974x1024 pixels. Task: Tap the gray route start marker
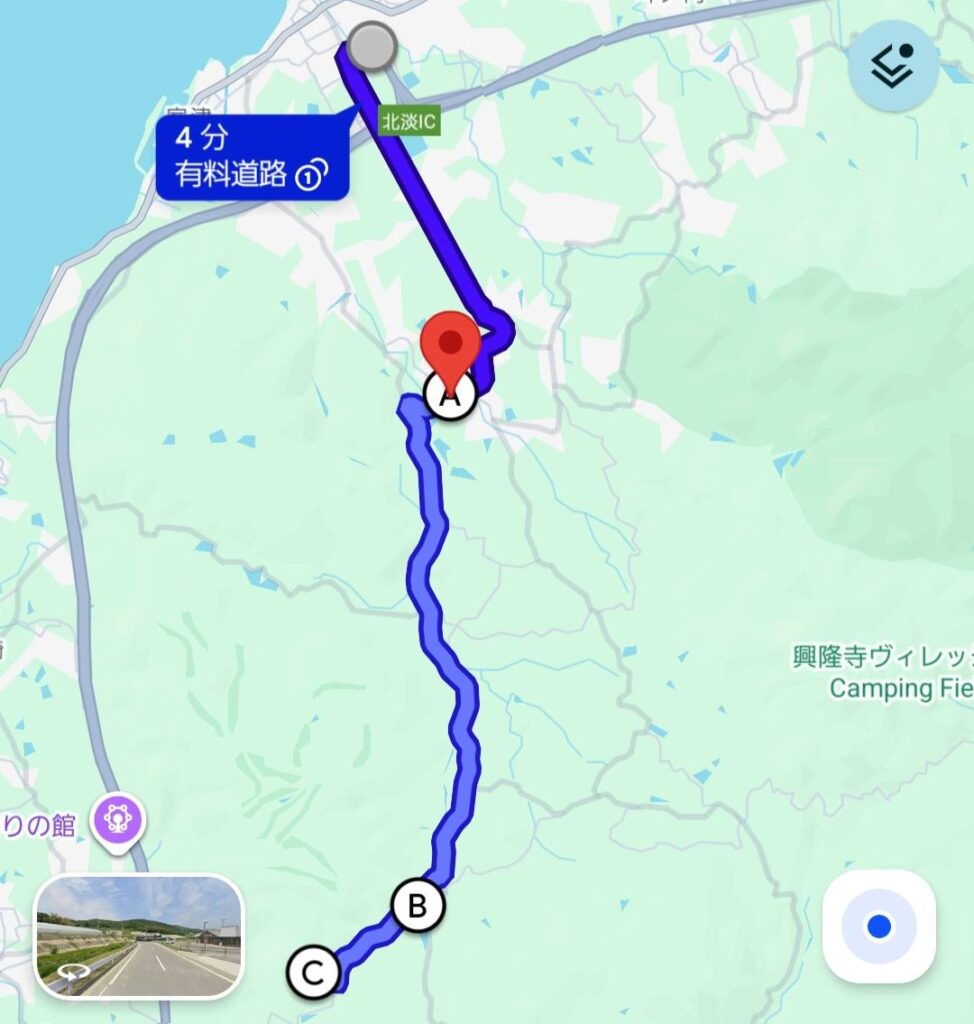[373, 46]
